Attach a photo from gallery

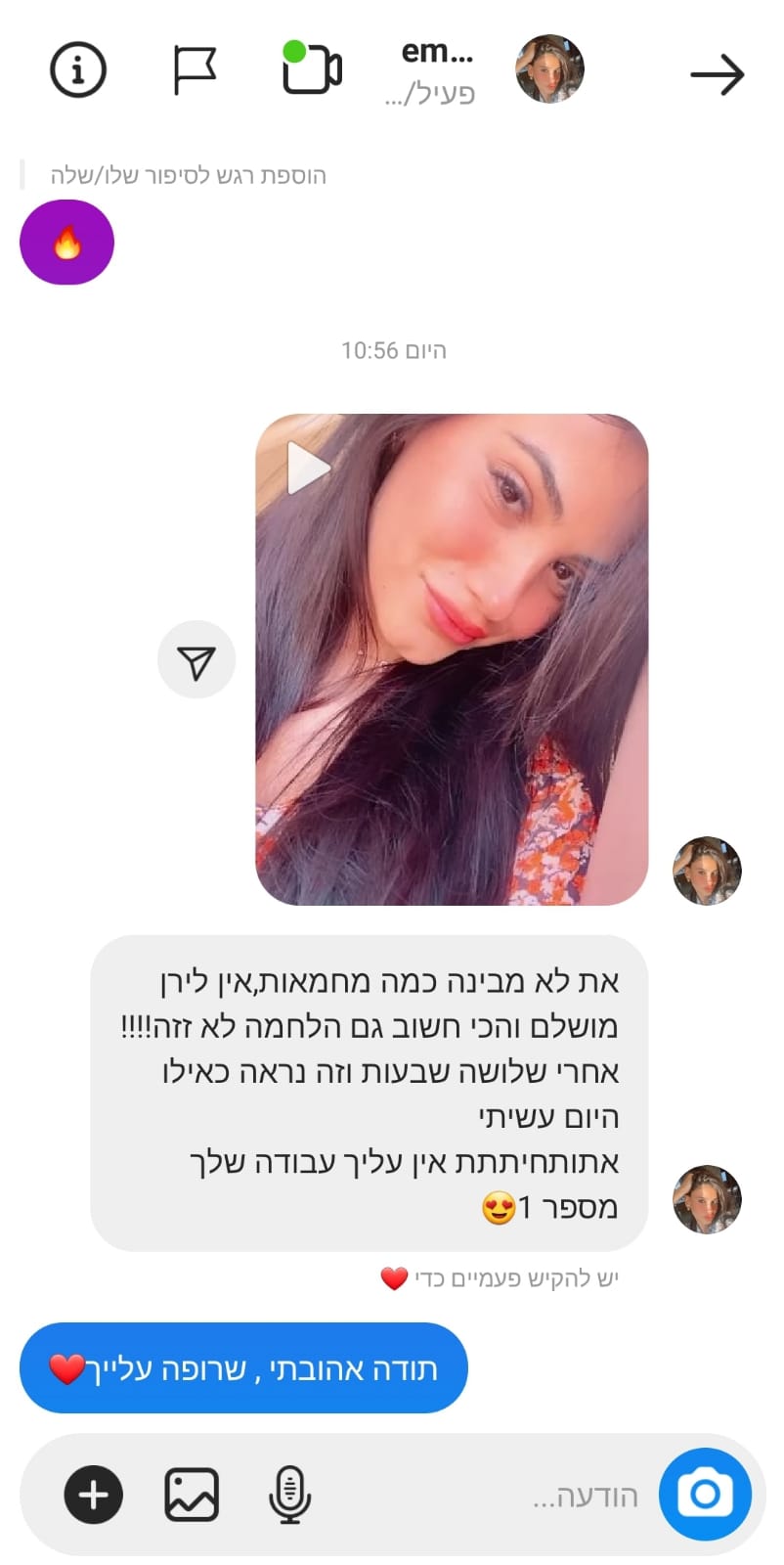192,1495
